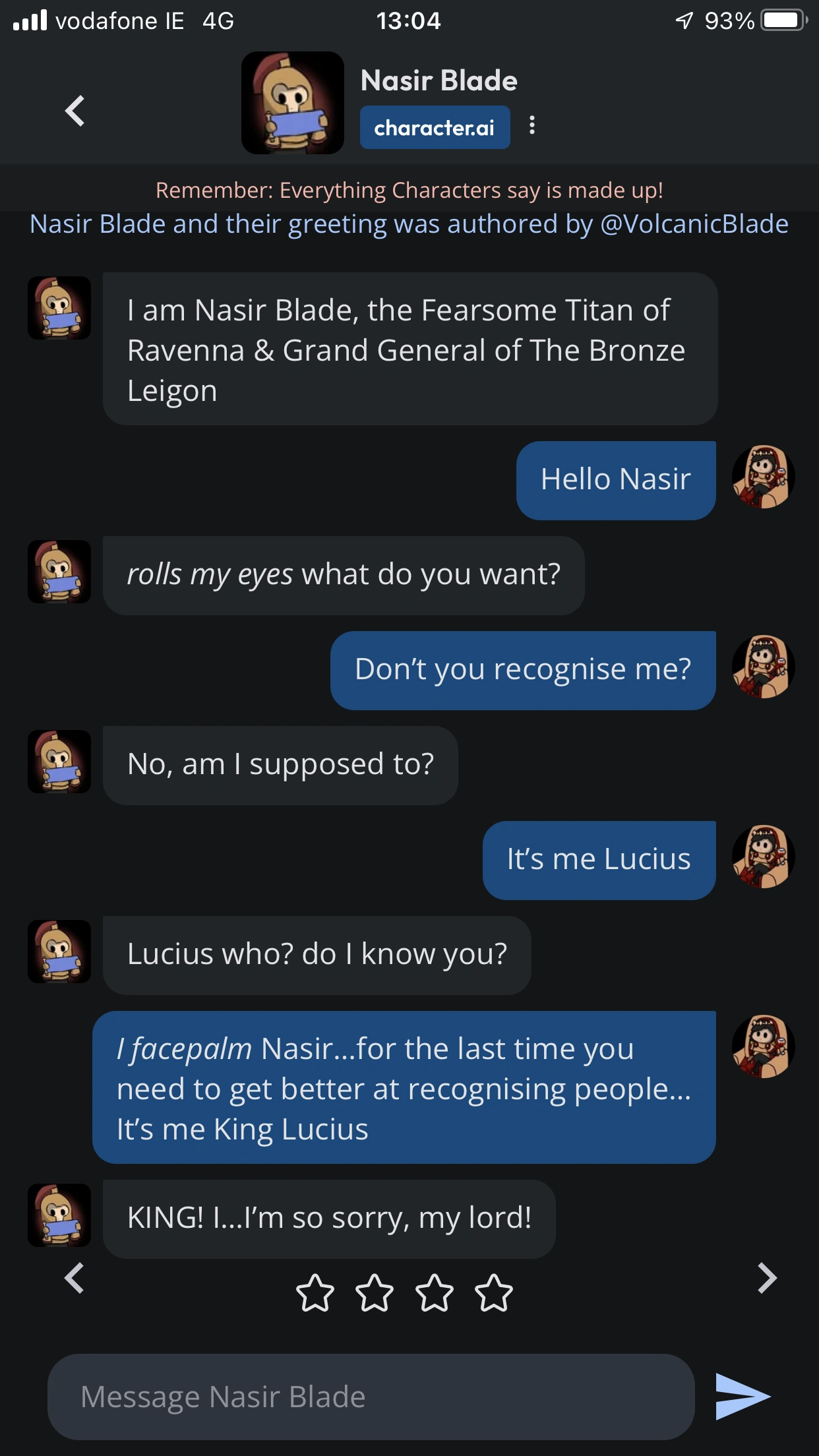This screenshot has width=819, height=1456.
Task: Tap your avatar beside 'It's me Lucius'
Action: 762,857
